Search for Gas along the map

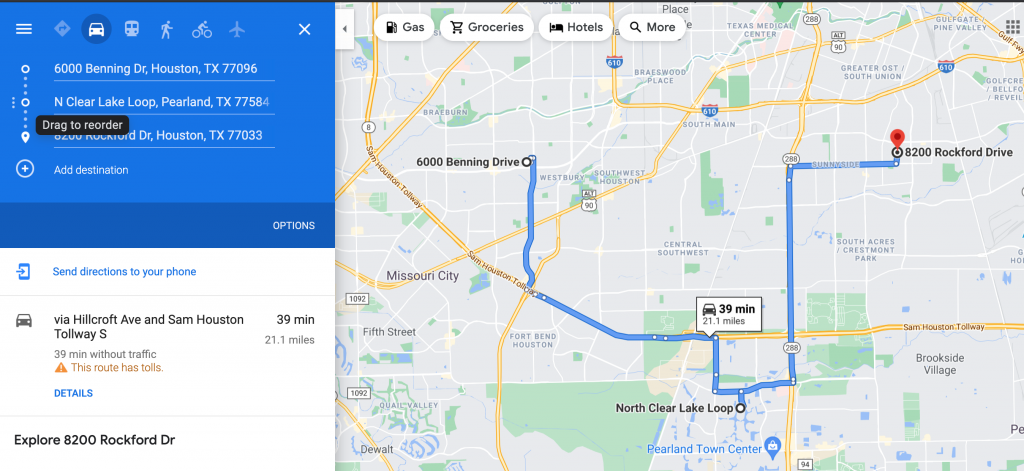(x=403, y=27)
